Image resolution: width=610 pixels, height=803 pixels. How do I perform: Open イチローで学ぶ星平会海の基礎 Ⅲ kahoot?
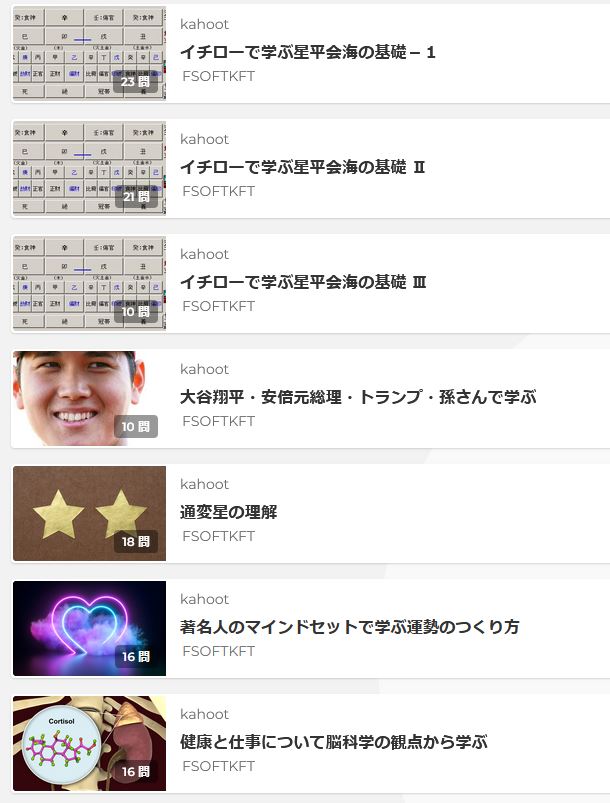pyautogui.click(x=302, y=282)
